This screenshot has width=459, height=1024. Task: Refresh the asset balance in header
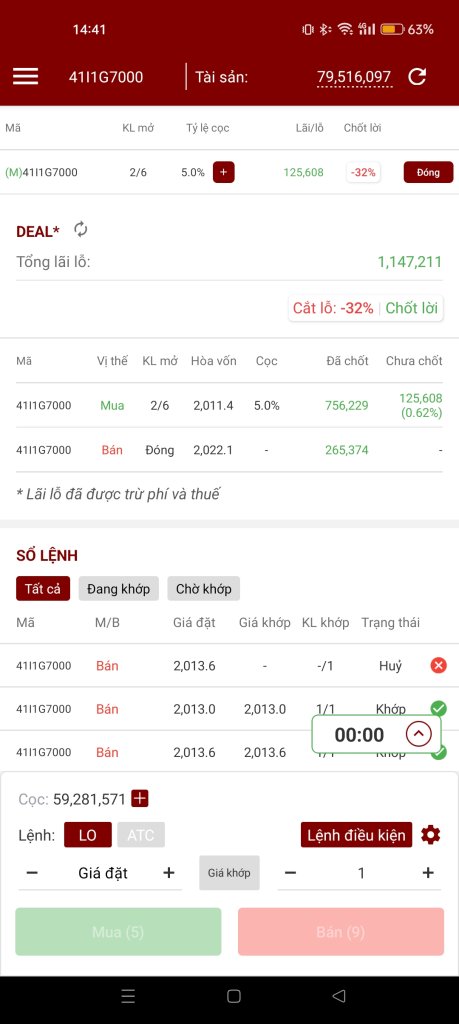point(417,76)
